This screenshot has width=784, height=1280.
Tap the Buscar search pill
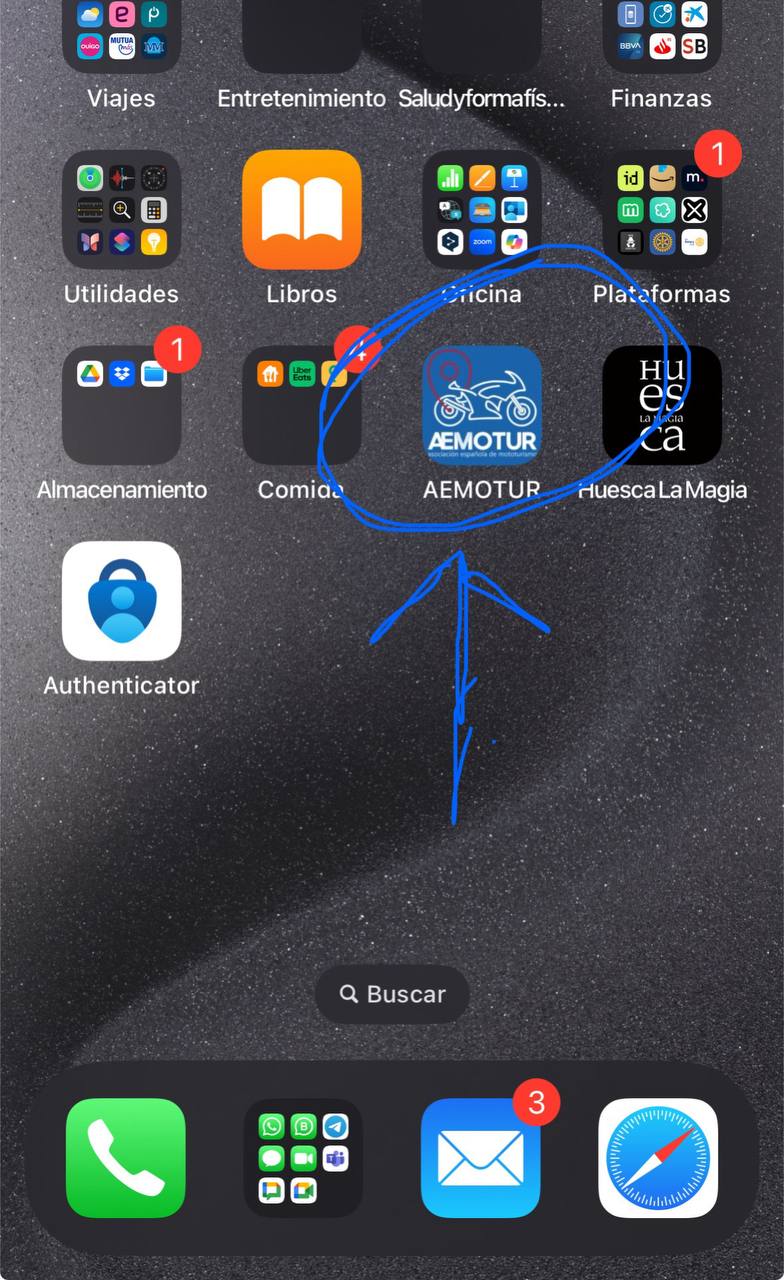click(392, 994)
